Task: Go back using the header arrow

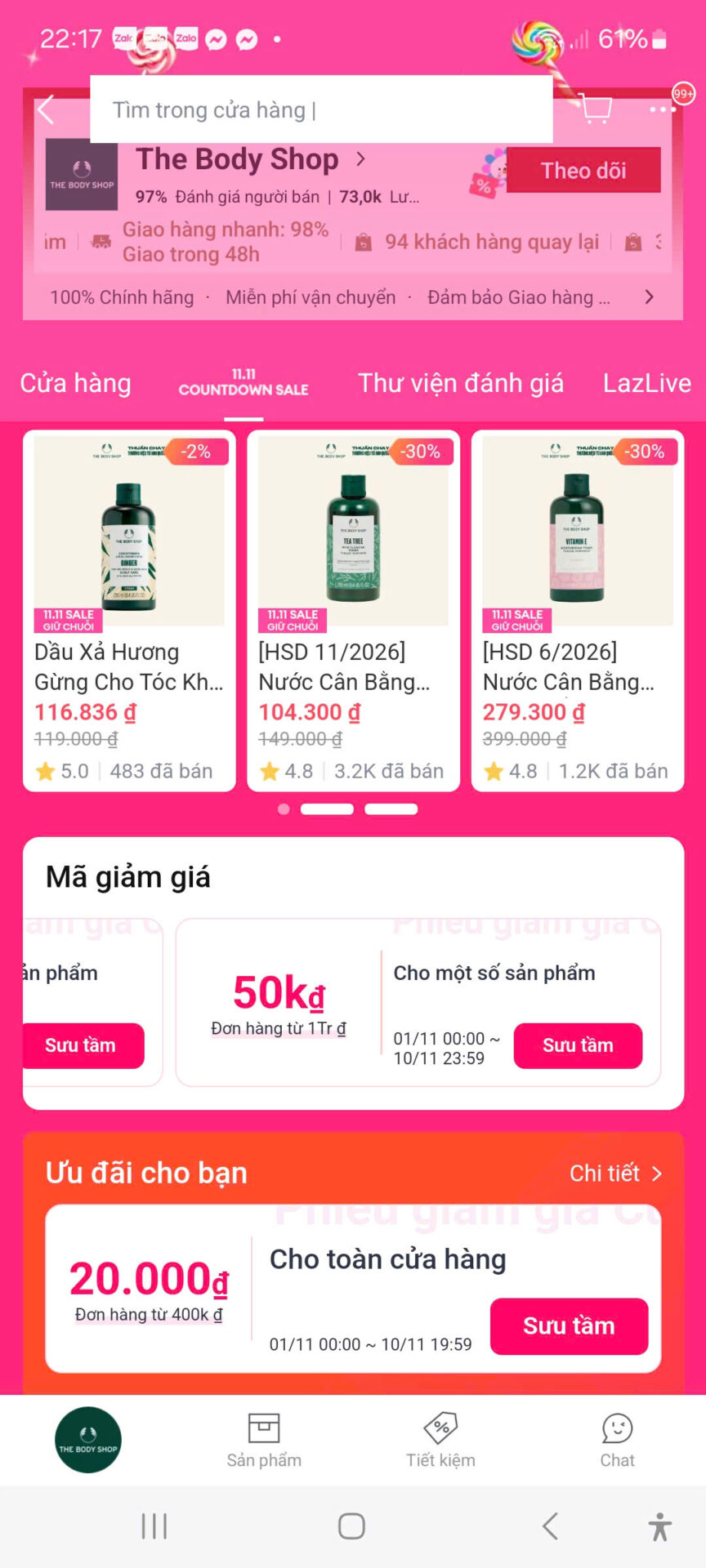Action: [x=46, y=109]
